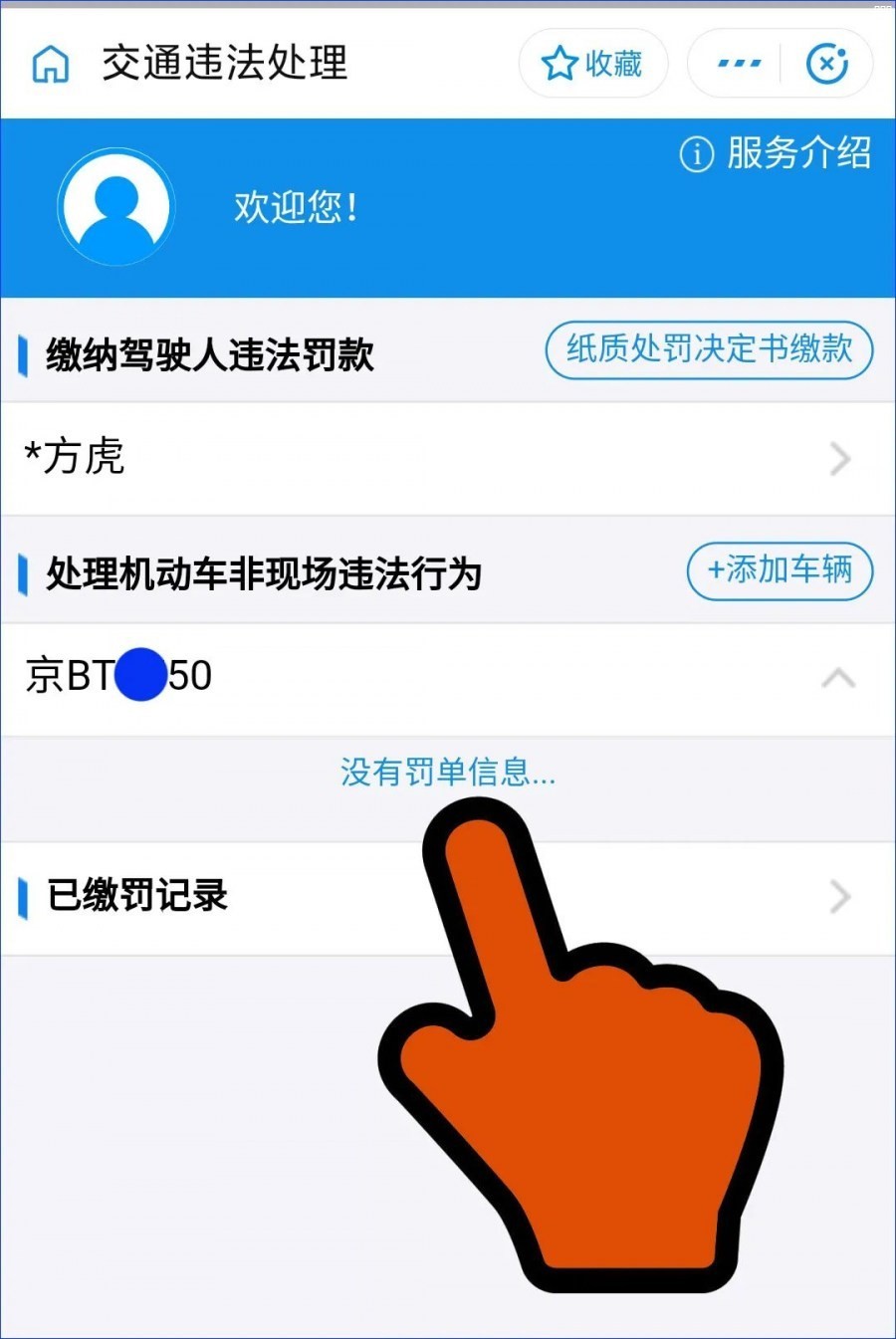This screenshot has width=896, height=1339.
Task: Tap the user avatar
Action: tap(116, 207)
